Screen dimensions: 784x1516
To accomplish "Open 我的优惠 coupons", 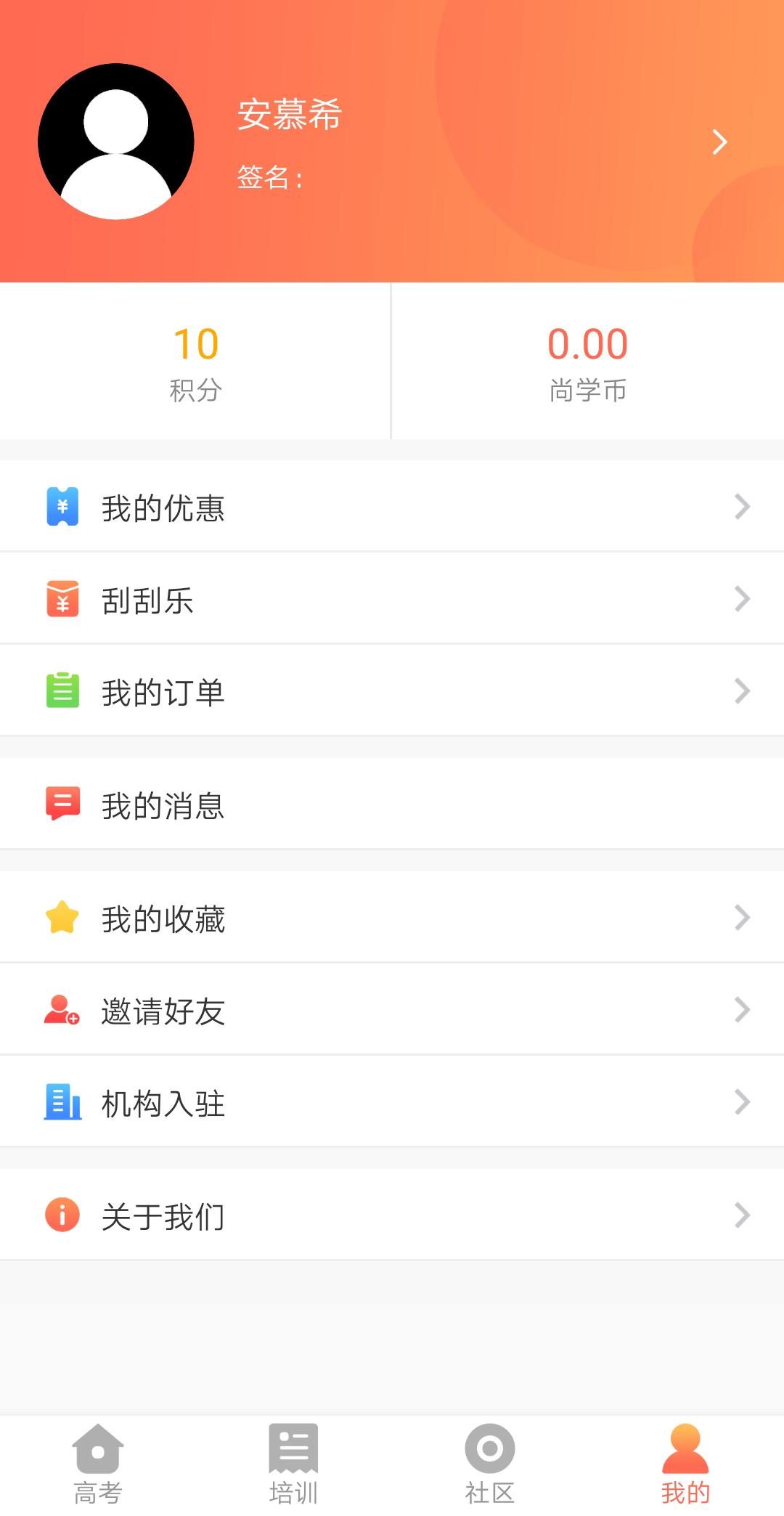I will (392, 507).
